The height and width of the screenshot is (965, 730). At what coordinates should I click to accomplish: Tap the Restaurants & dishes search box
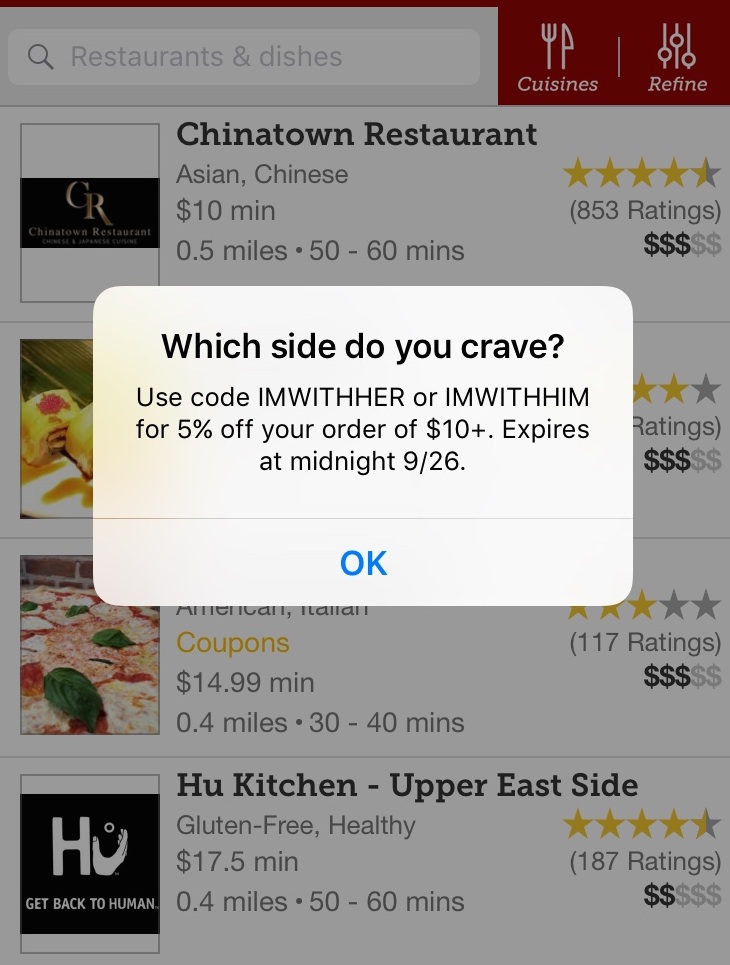point(244,57)
